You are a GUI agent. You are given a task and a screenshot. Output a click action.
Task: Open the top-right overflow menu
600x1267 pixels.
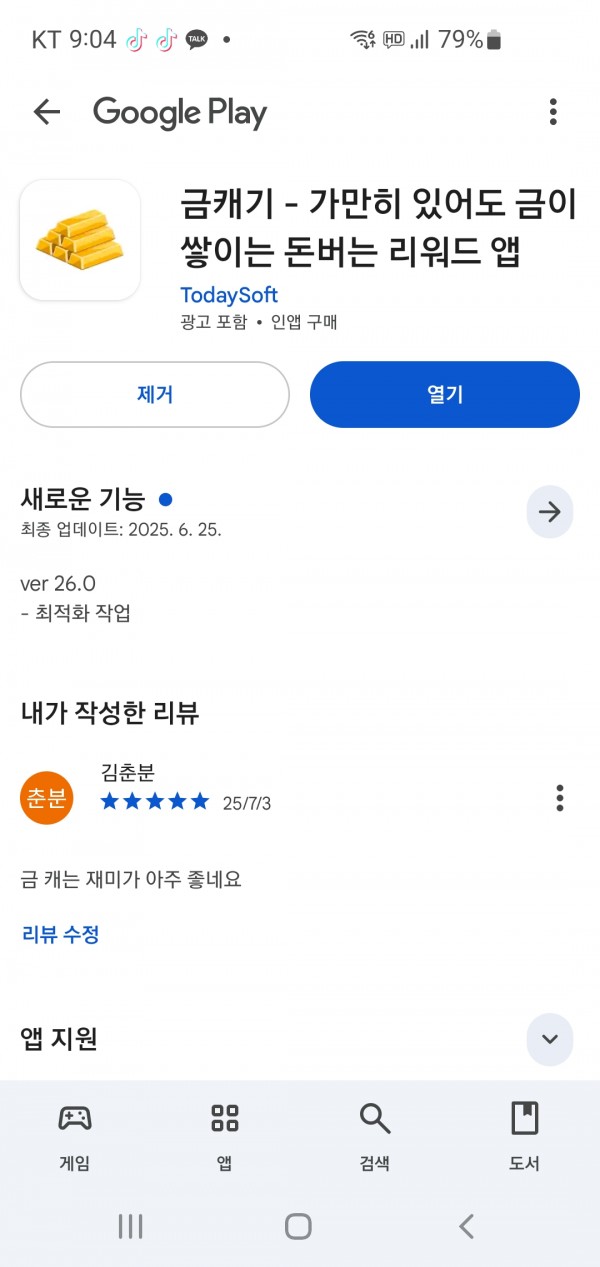click(553, 112)
